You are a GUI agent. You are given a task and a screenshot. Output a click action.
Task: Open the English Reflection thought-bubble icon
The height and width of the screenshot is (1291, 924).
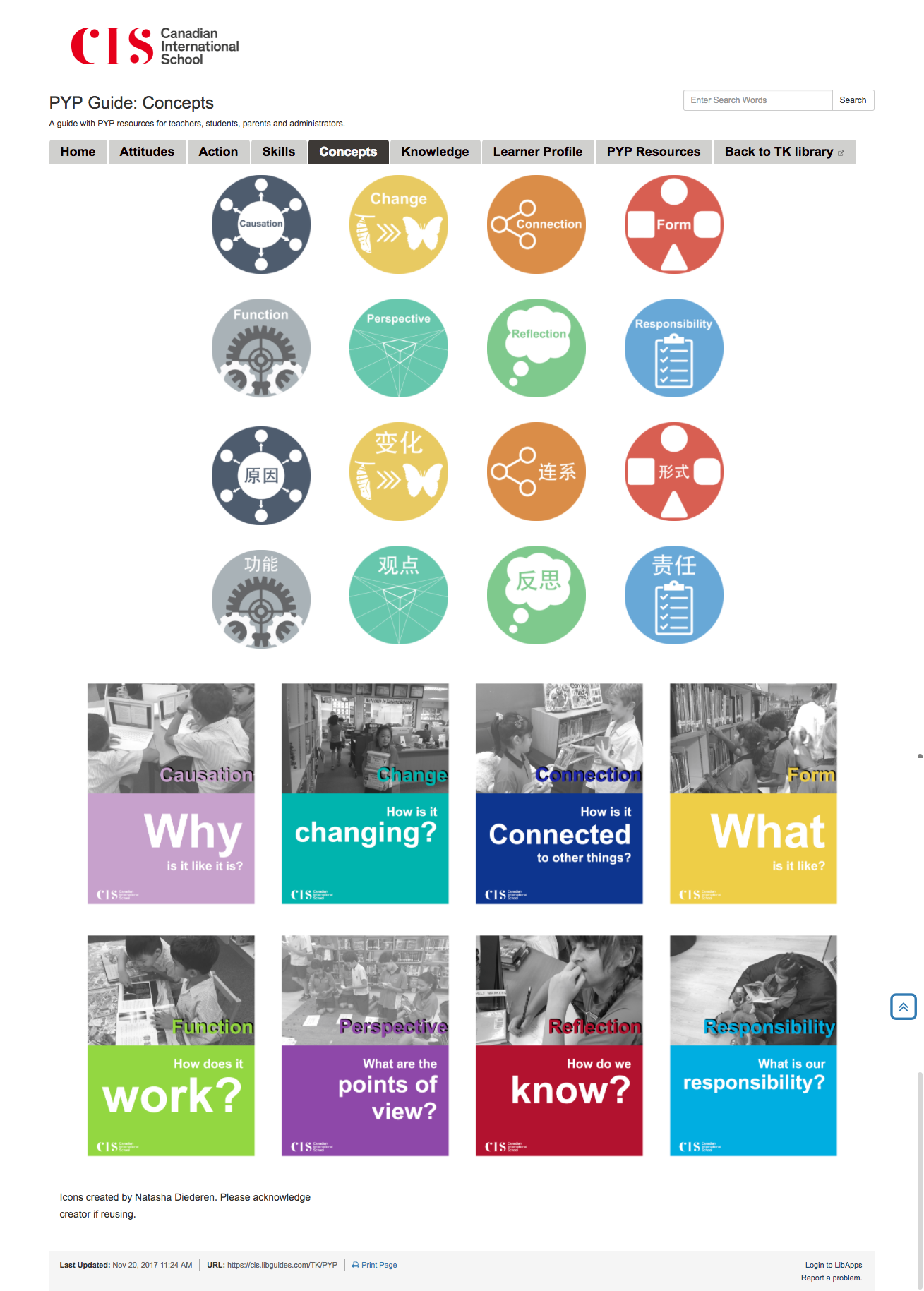536,348
